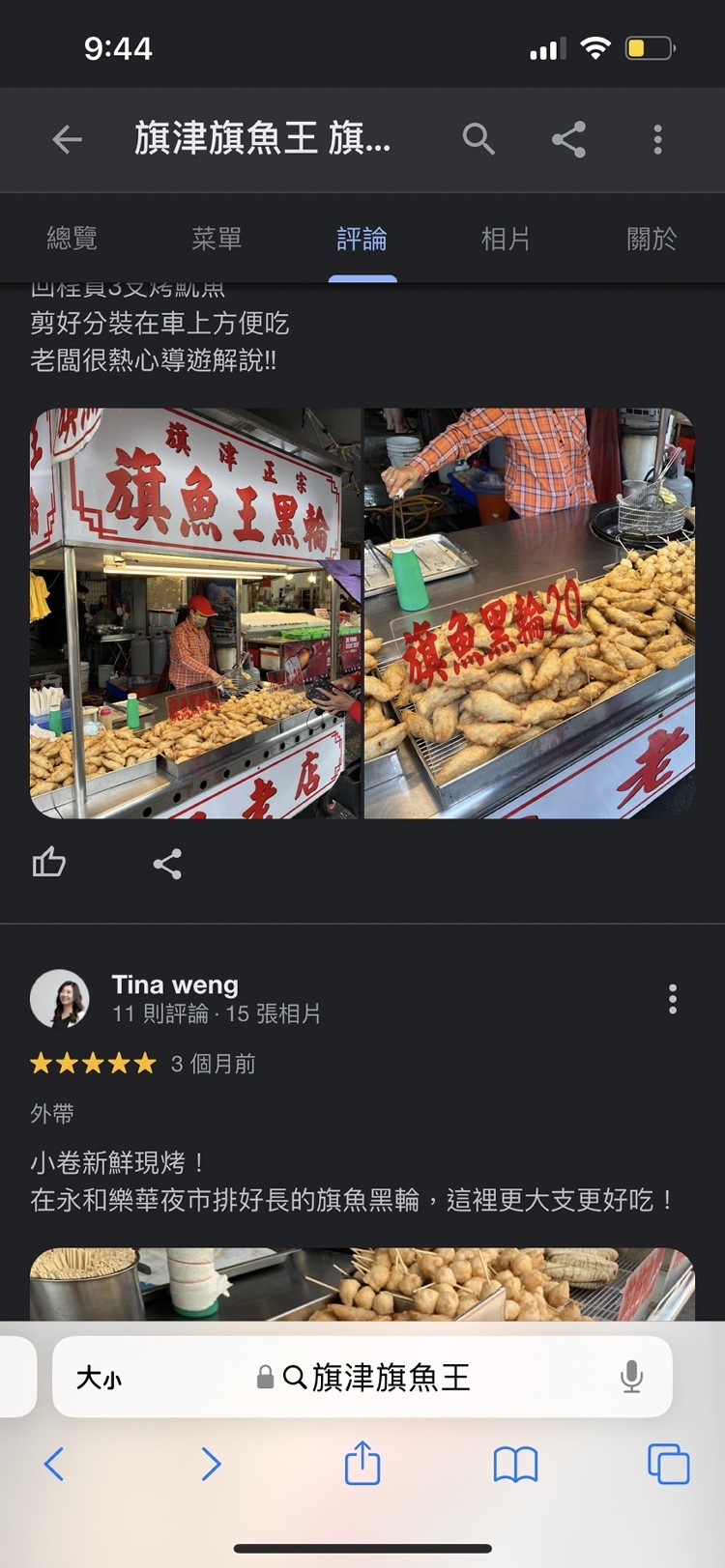Switch to the 關於 tab
This screenshot has width=725, height=1568.
[652, 239]
